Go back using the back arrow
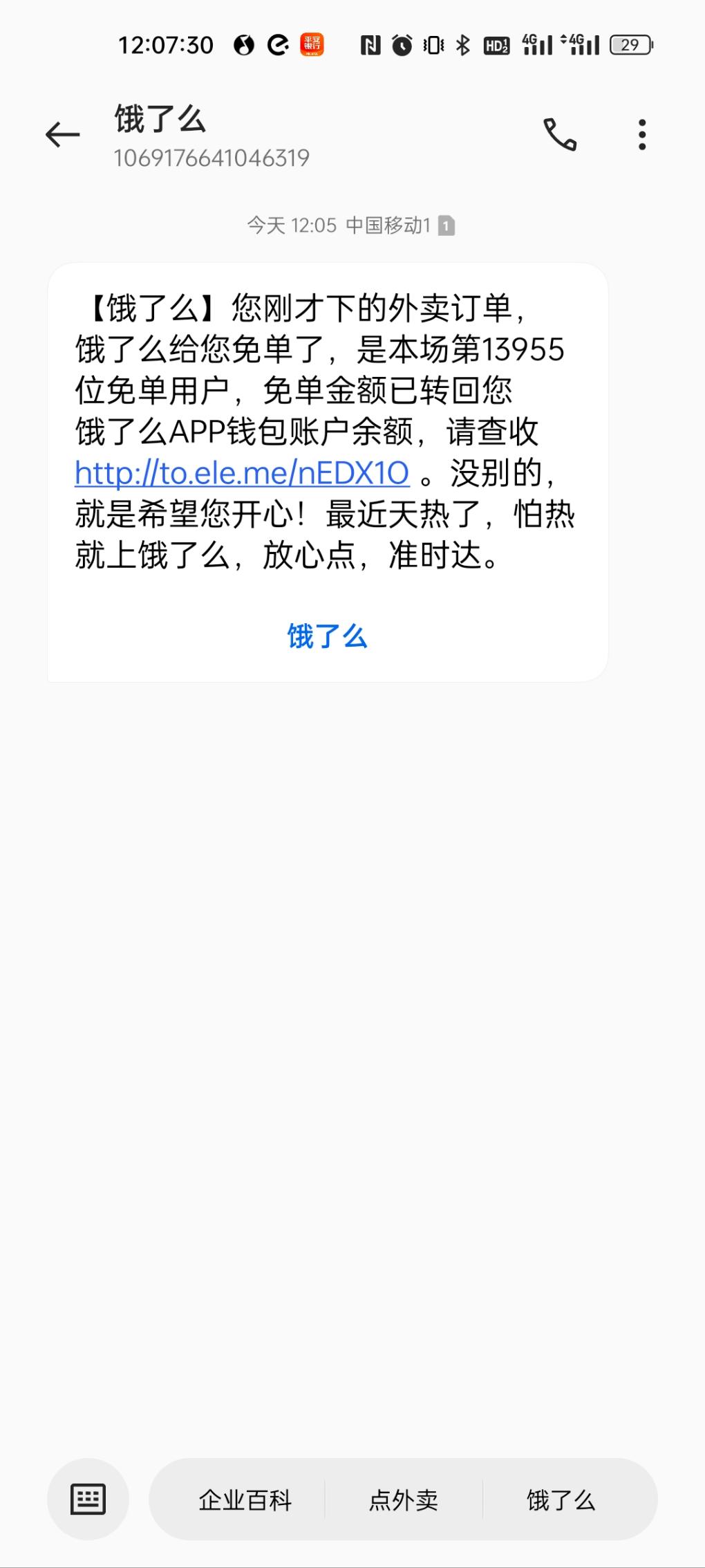 coord(63,135)
